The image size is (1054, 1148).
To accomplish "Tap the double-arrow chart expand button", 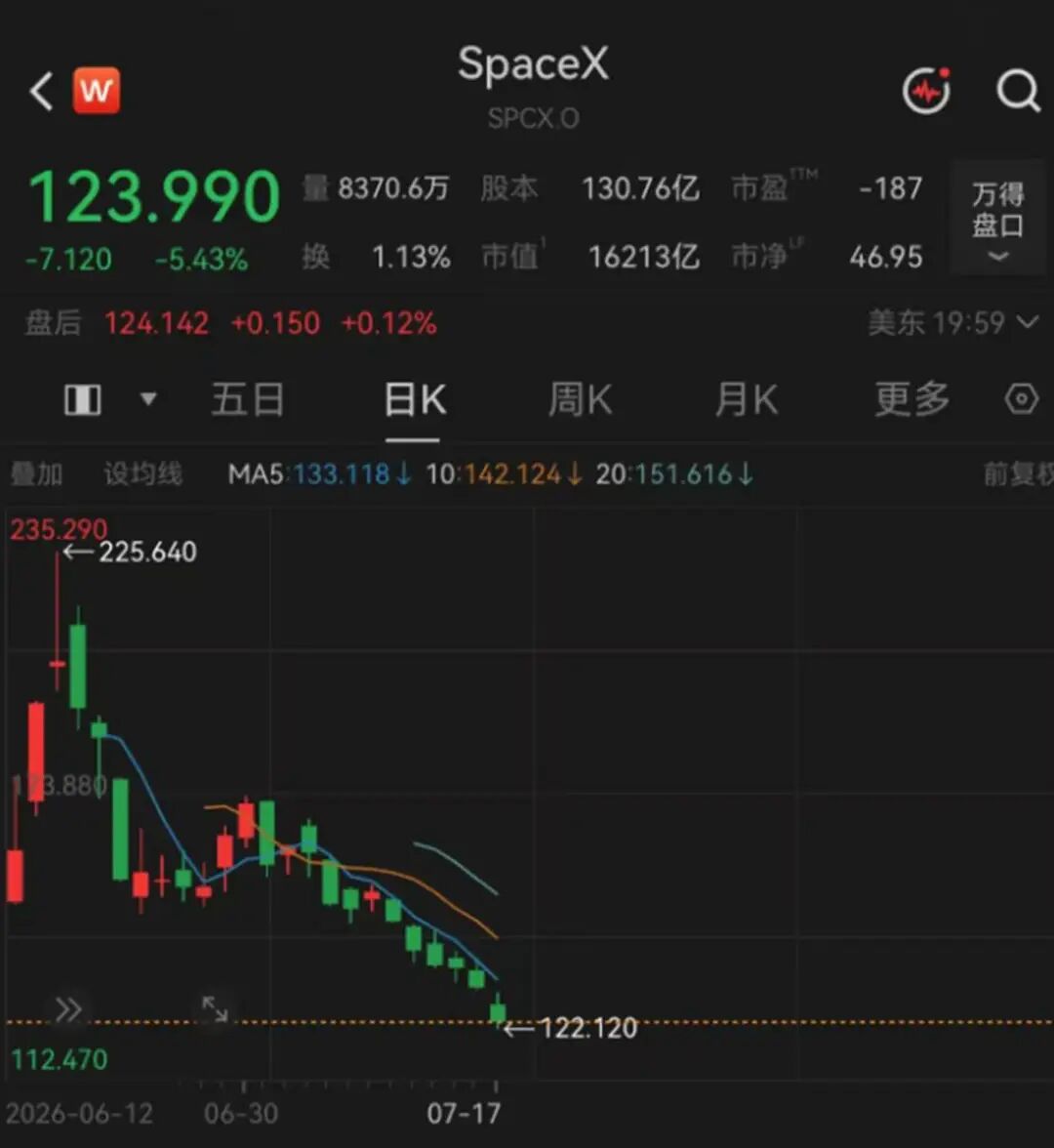I will pyautogui.click(x=68, y=1009).
